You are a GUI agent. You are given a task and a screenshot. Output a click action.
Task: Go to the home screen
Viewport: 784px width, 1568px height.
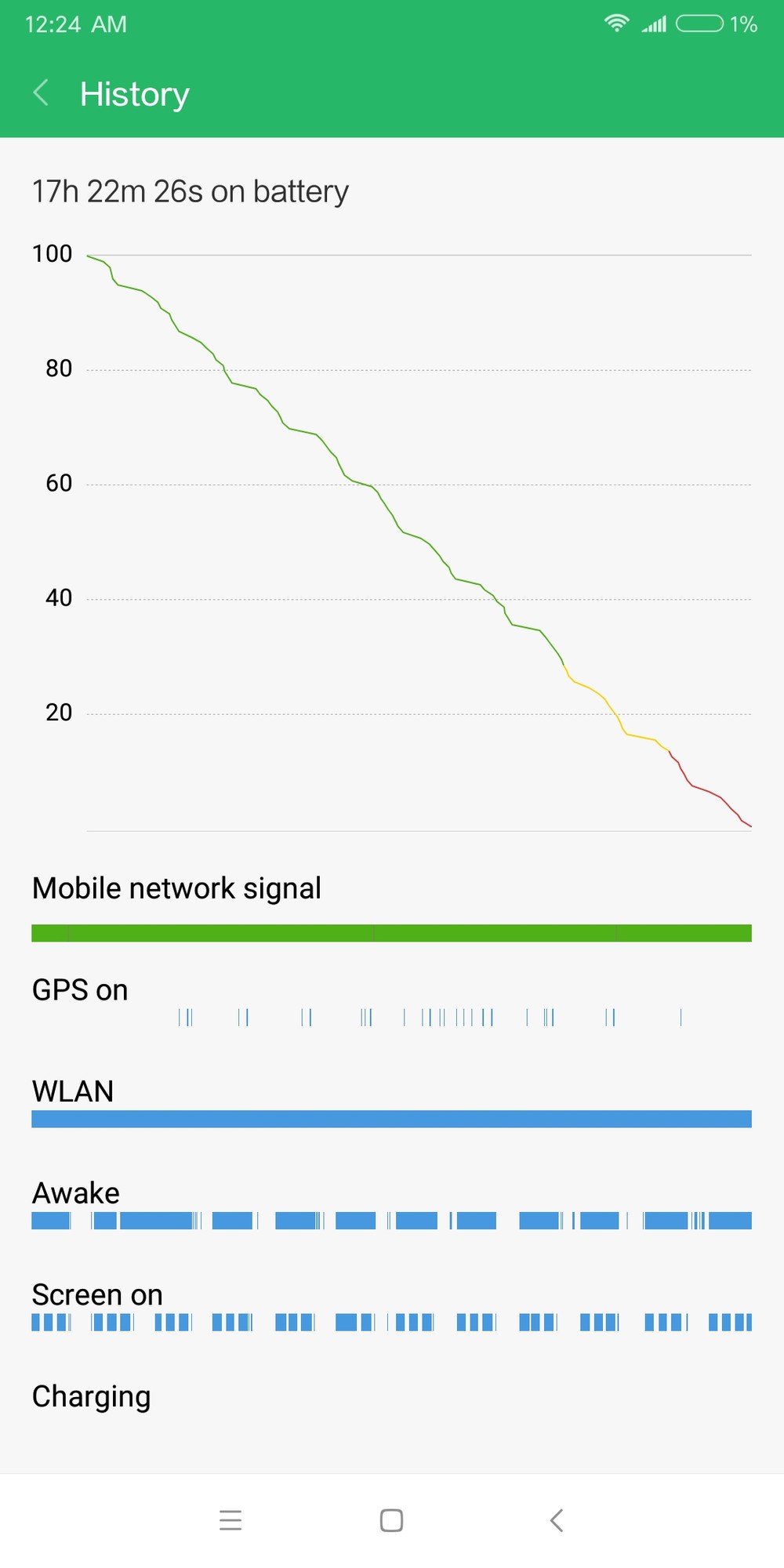(x=391, y=1520)
